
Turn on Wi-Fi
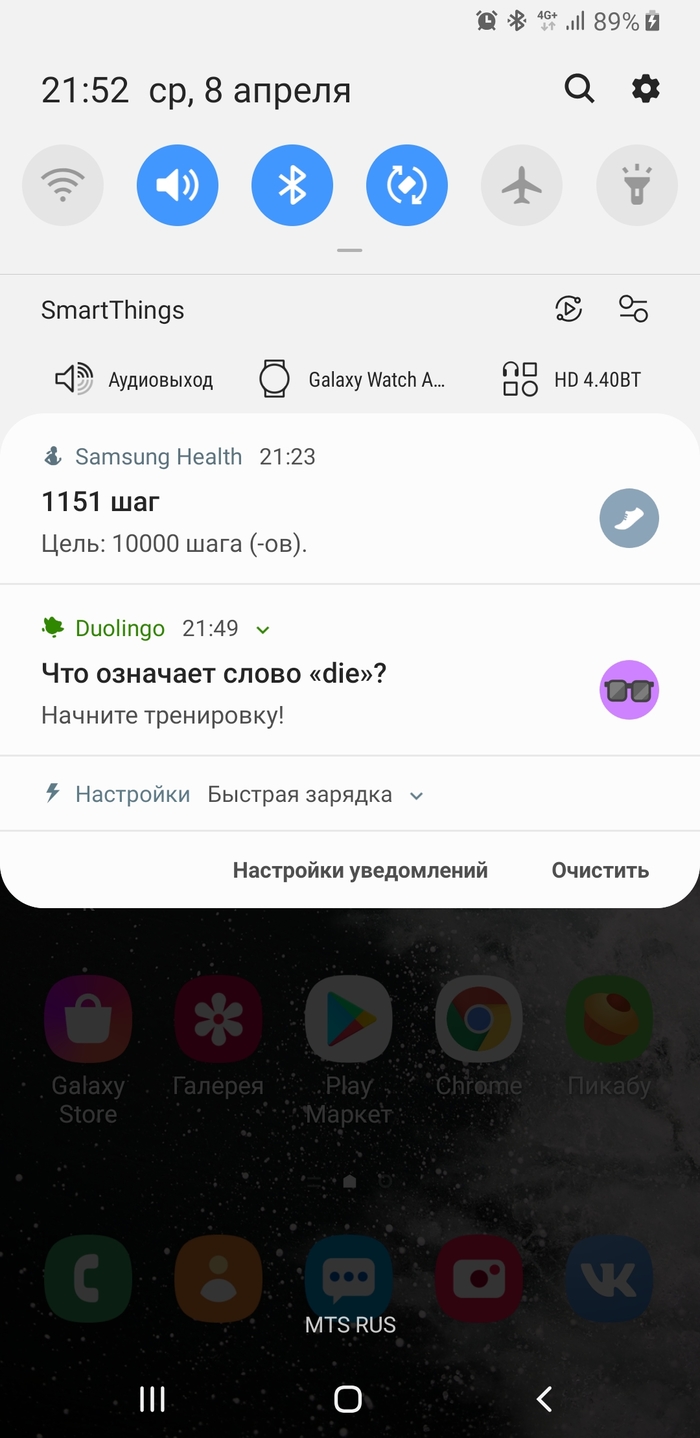click(x=63, y=185)
